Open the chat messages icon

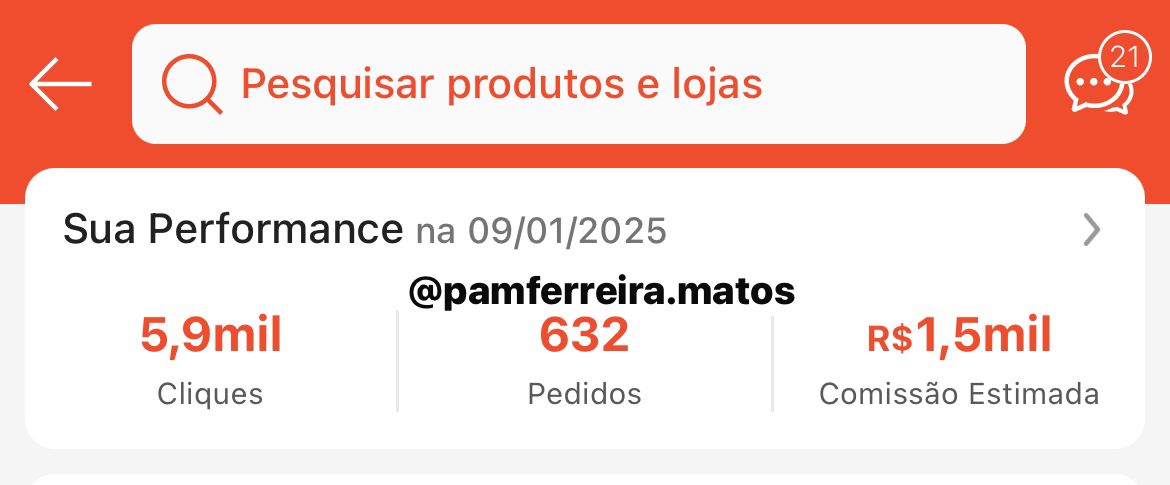tap(1097, 84)
